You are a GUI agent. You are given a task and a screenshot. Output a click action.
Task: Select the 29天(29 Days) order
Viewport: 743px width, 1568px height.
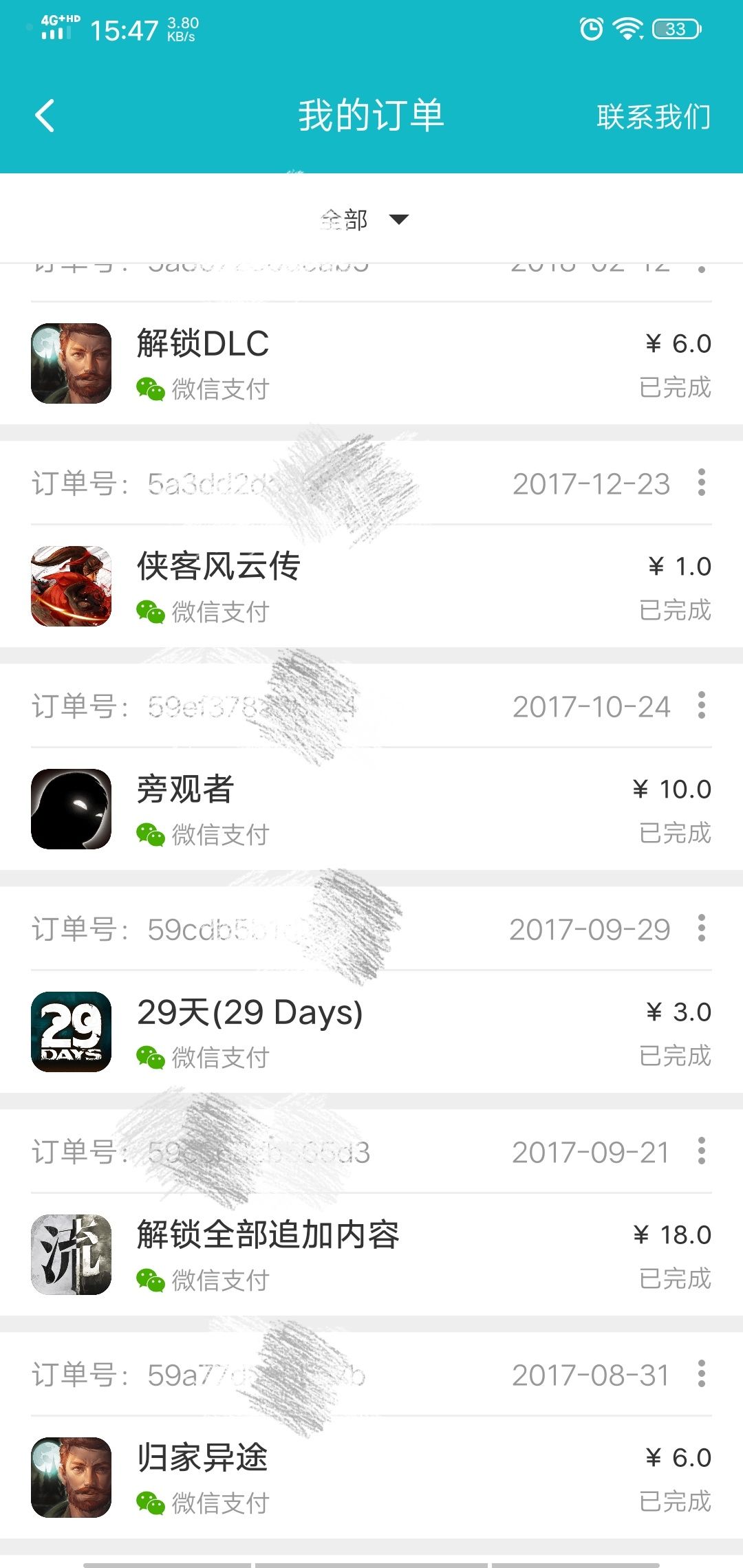tap(371, 1032)
